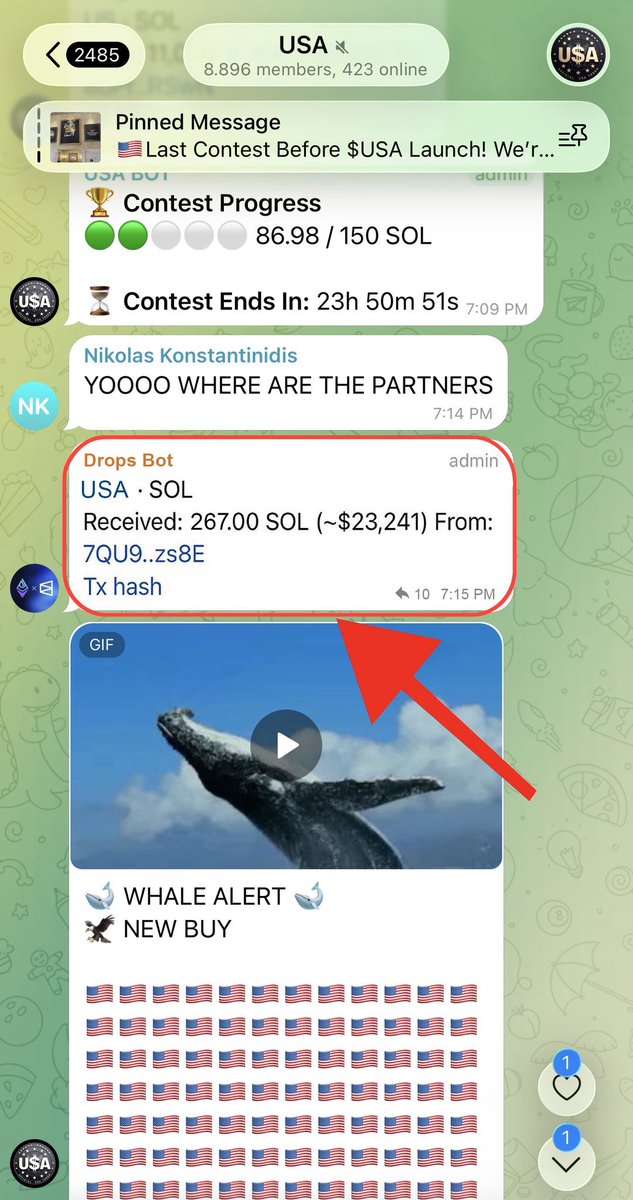View 10 replies to Drops Bot message
The height and width of the screenshot is (1200, 633).
(x=411, y=593)
